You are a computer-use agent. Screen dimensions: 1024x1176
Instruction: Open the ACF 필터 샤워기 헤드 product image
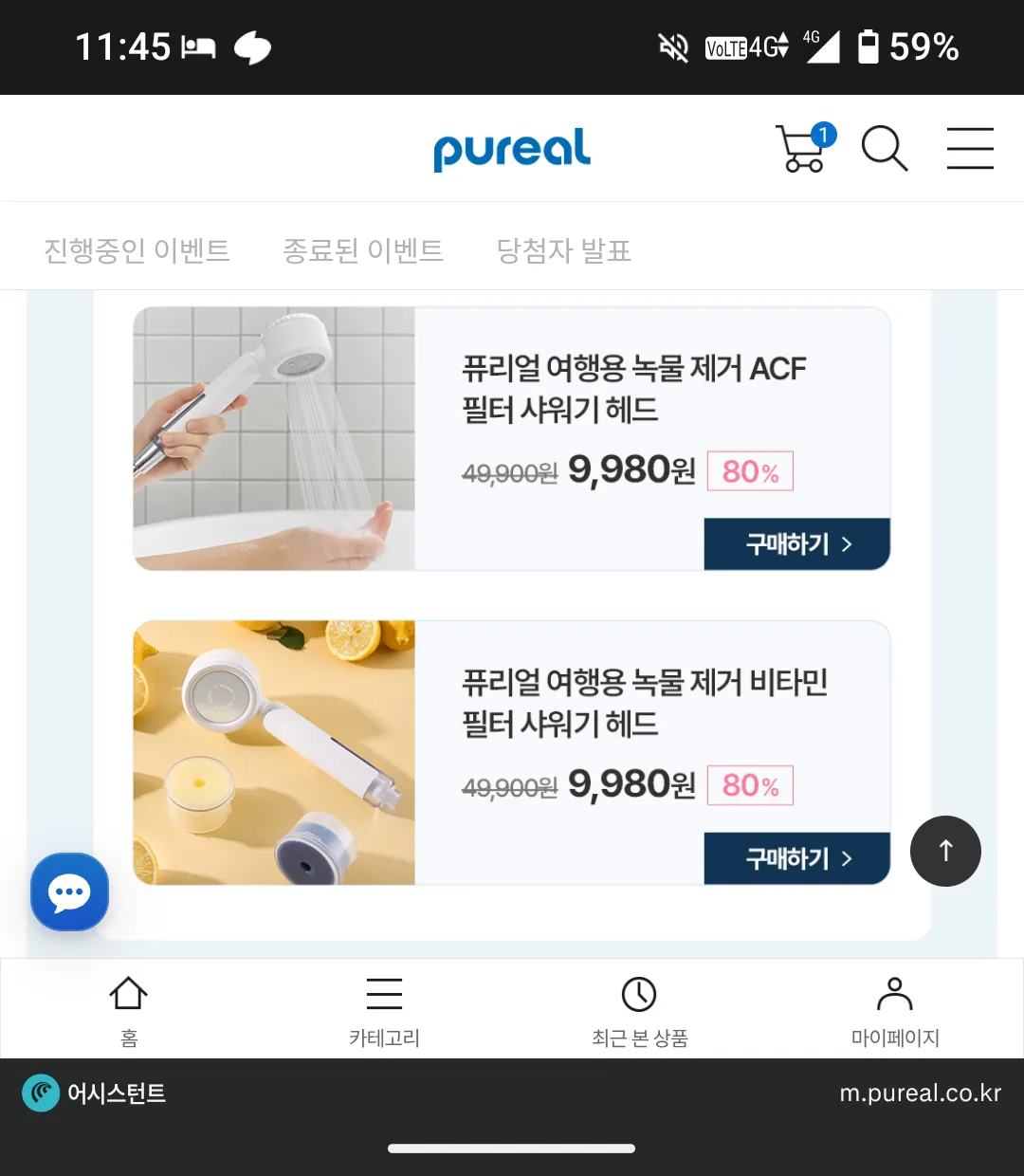point(274,438)
